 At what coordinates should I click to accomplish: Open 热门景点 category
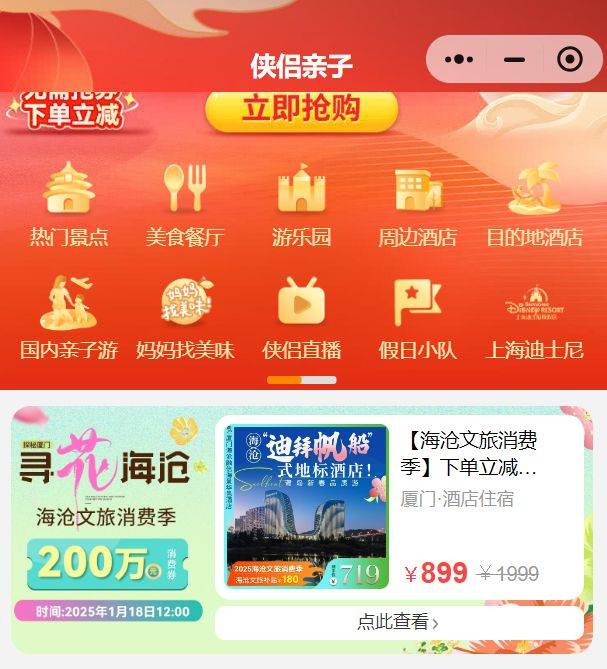click(x=69, y=205)
